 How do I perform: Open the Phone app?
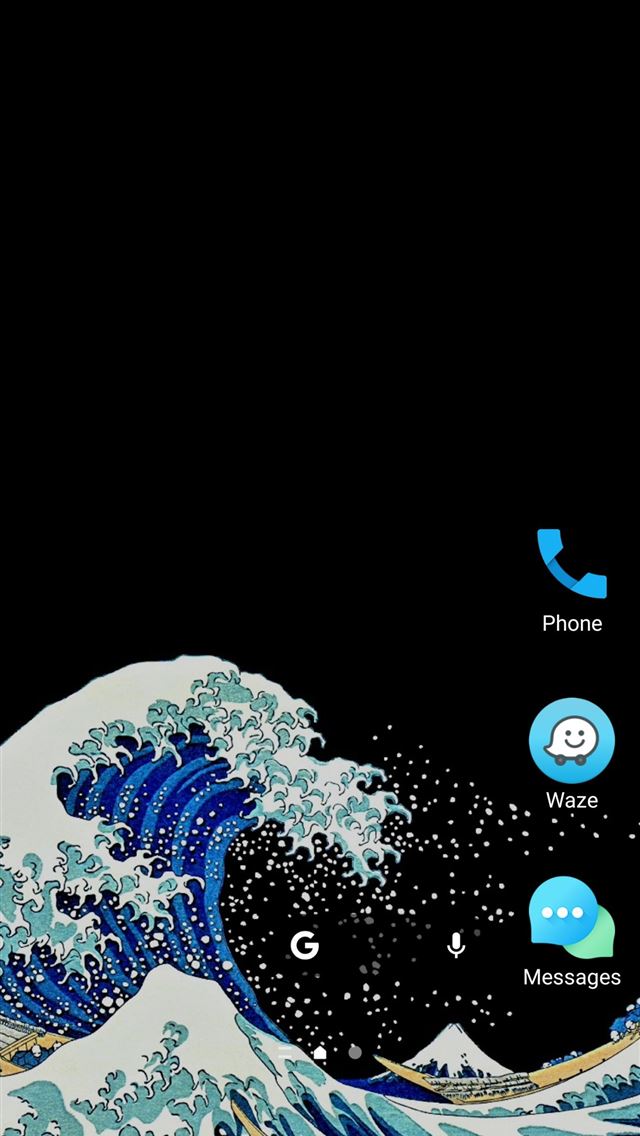571,565
